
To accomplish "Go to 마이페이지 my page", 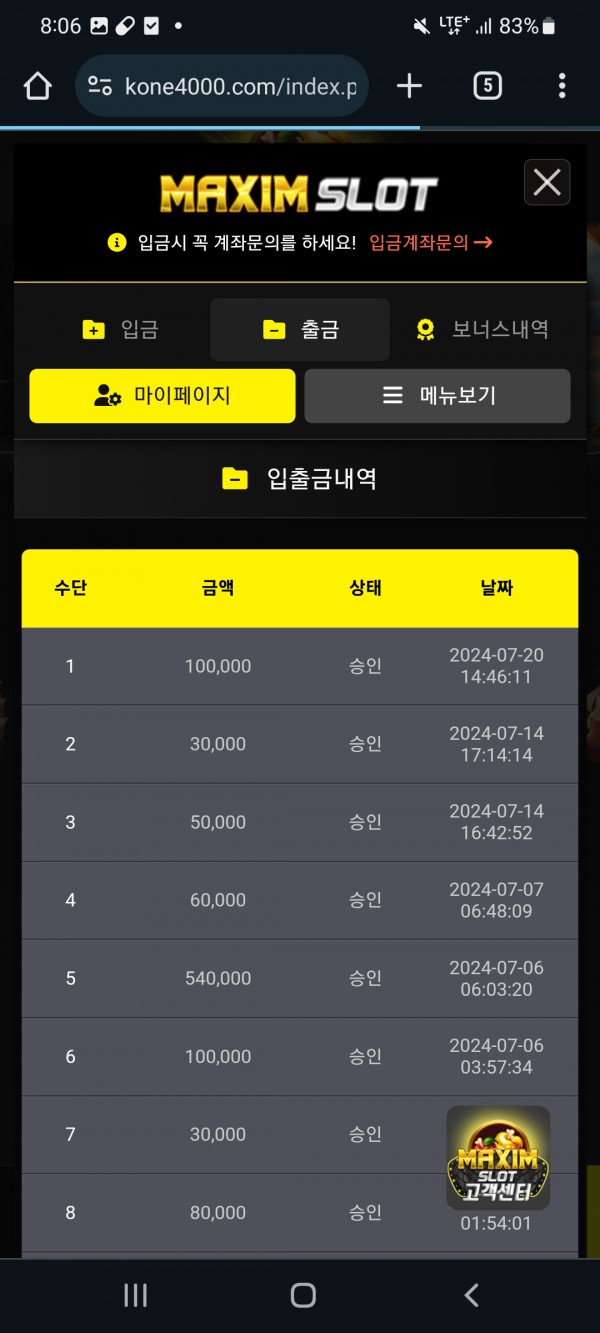I will click(x=162, y=396).
